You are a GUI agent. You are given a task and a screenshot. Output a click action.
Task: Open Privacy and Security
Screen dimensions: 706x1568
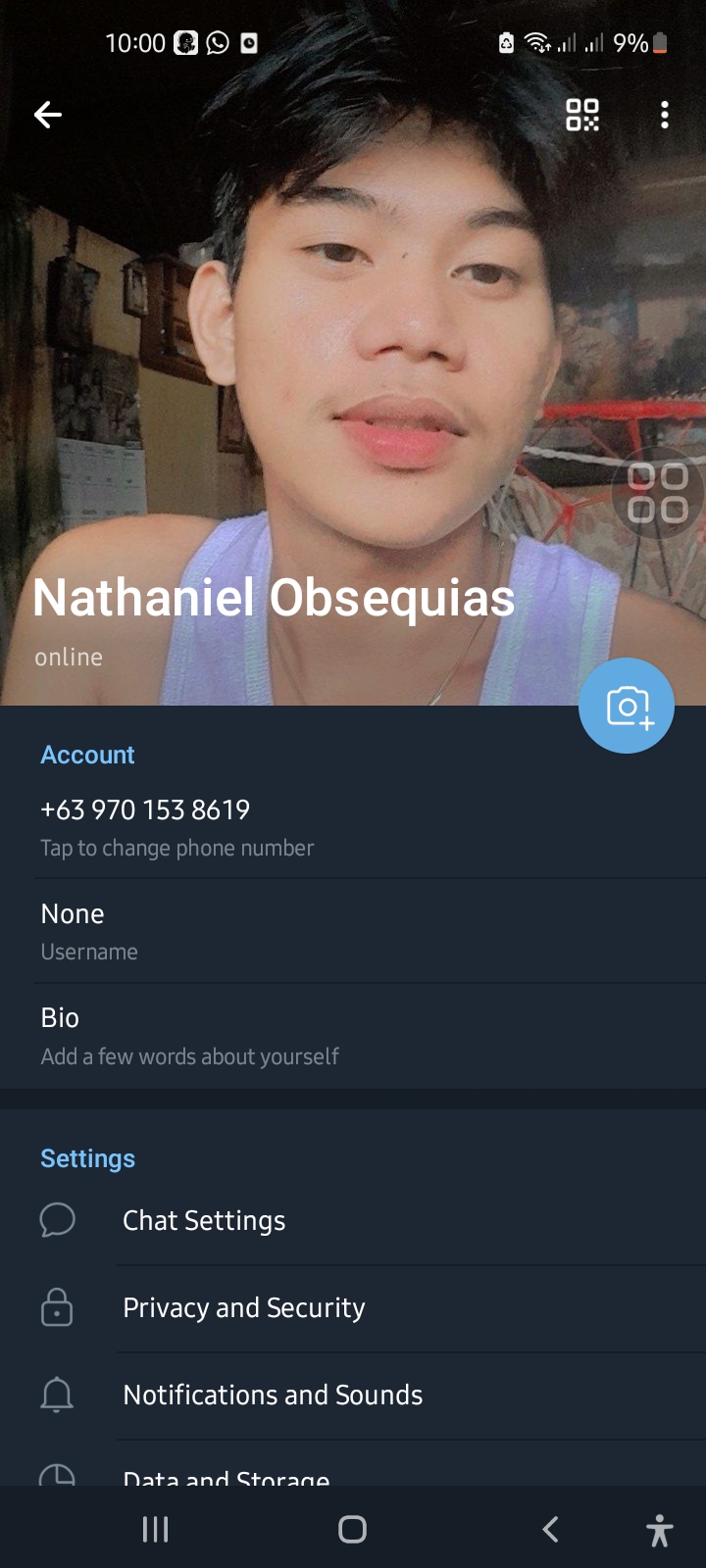pos(353,1308)
